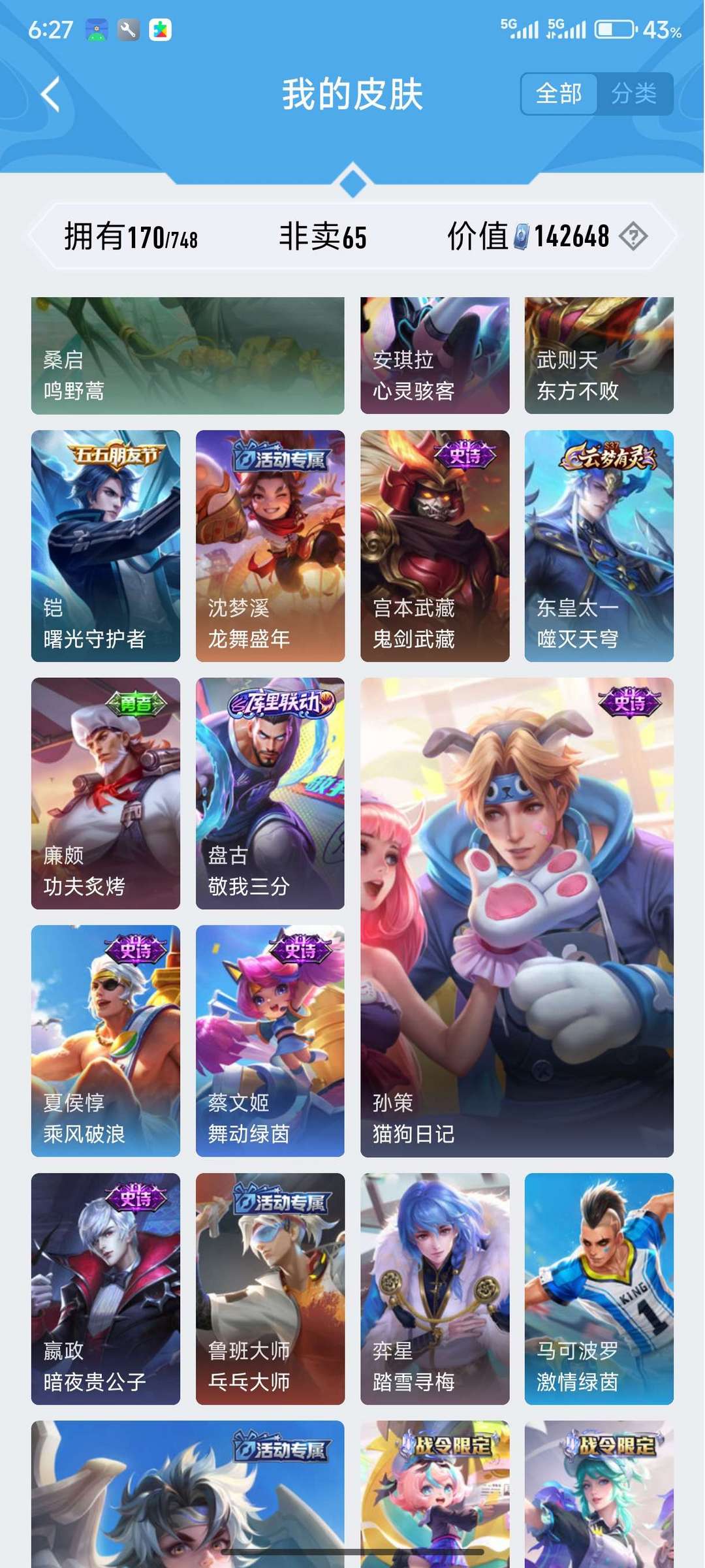Switch to the 全部 tab

pos(559,94)
